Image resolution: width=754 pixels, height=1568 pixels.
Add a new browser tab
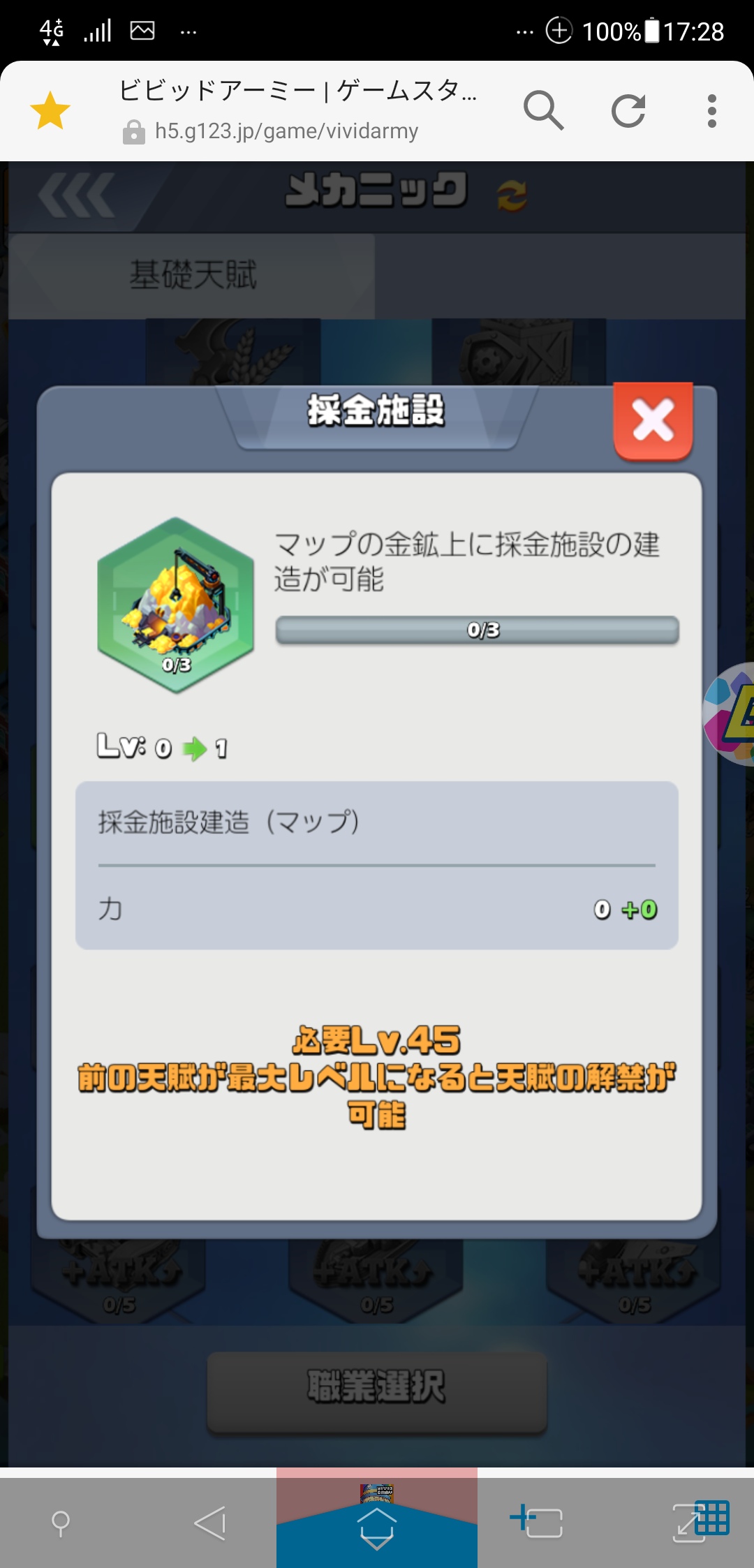pyautogui.click(x=537, y=1521)
